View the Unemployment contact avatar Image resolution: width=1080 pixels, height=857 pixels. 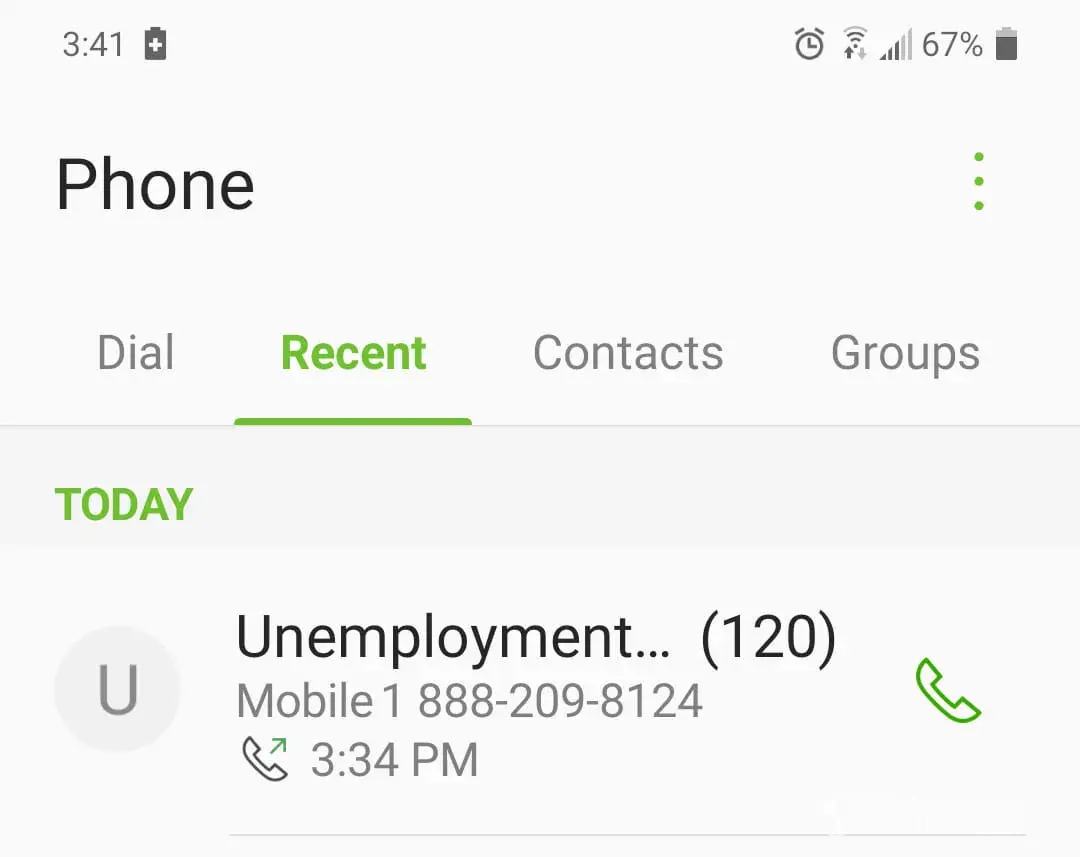[117, 690]
